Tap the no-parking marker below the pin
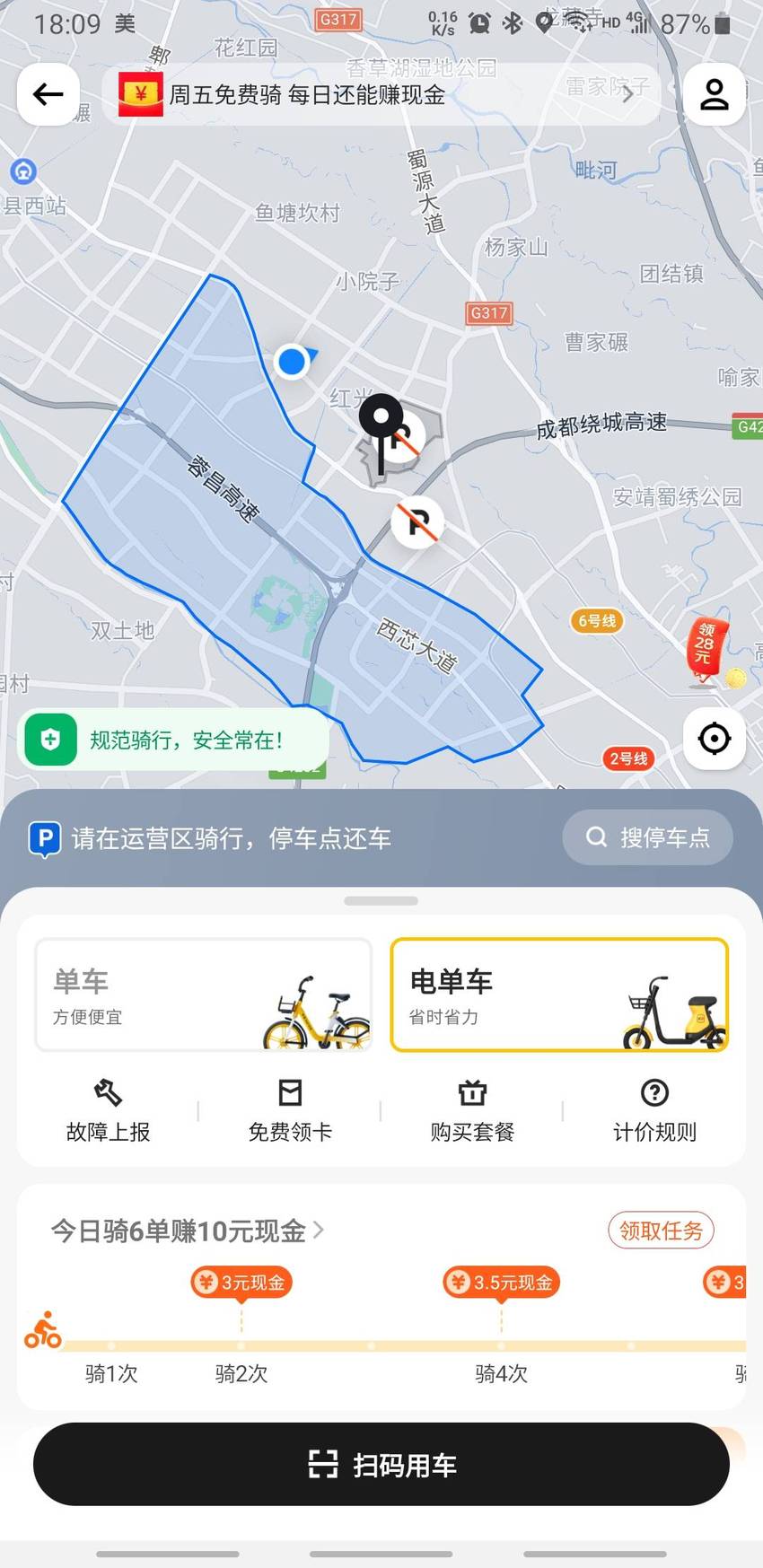The width and height of the screenshot is (763, 1568). pos(417,521)
